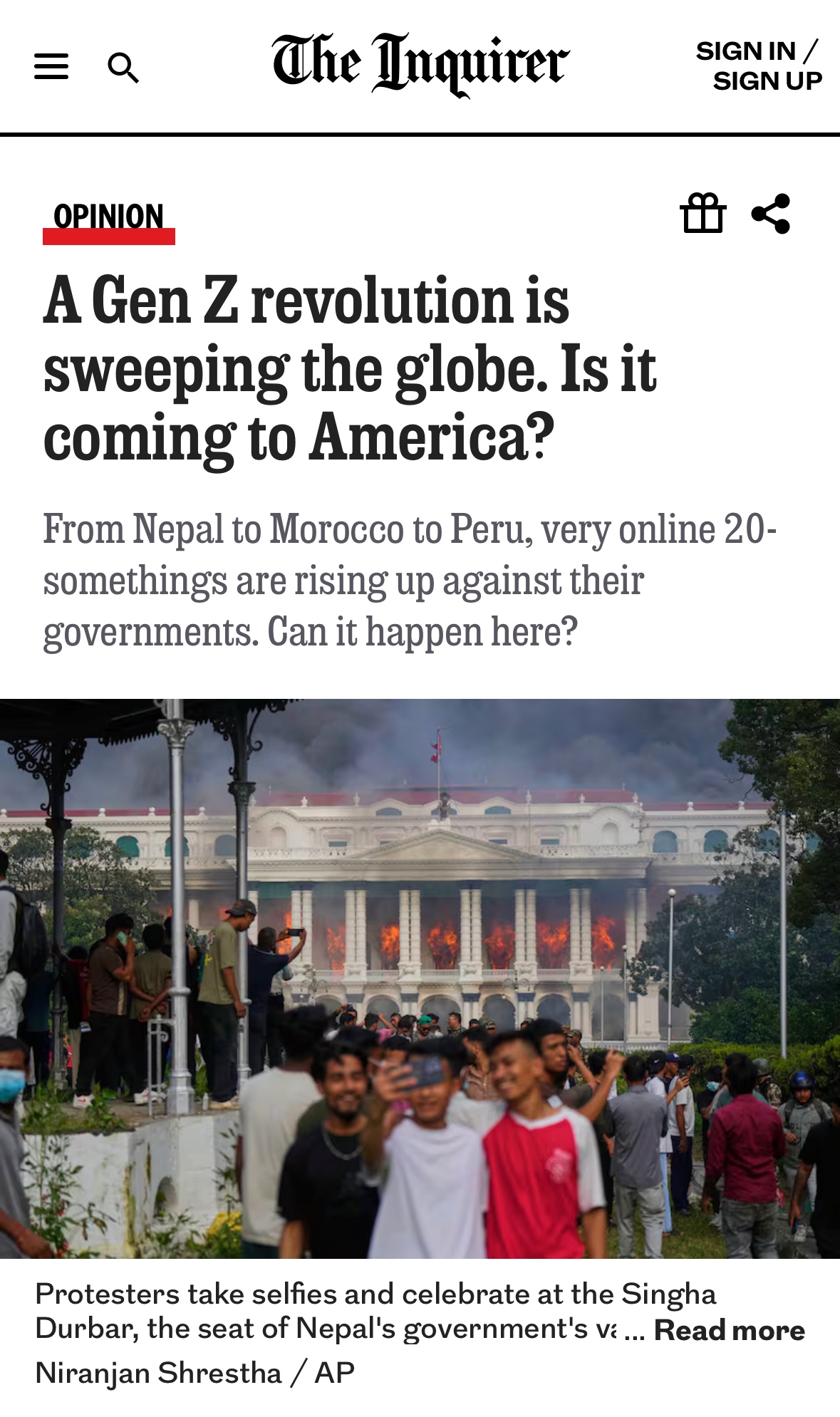Screen dimensions: 840x1417
Task: Expand the caption with Read more
Action: point(728,1330)
